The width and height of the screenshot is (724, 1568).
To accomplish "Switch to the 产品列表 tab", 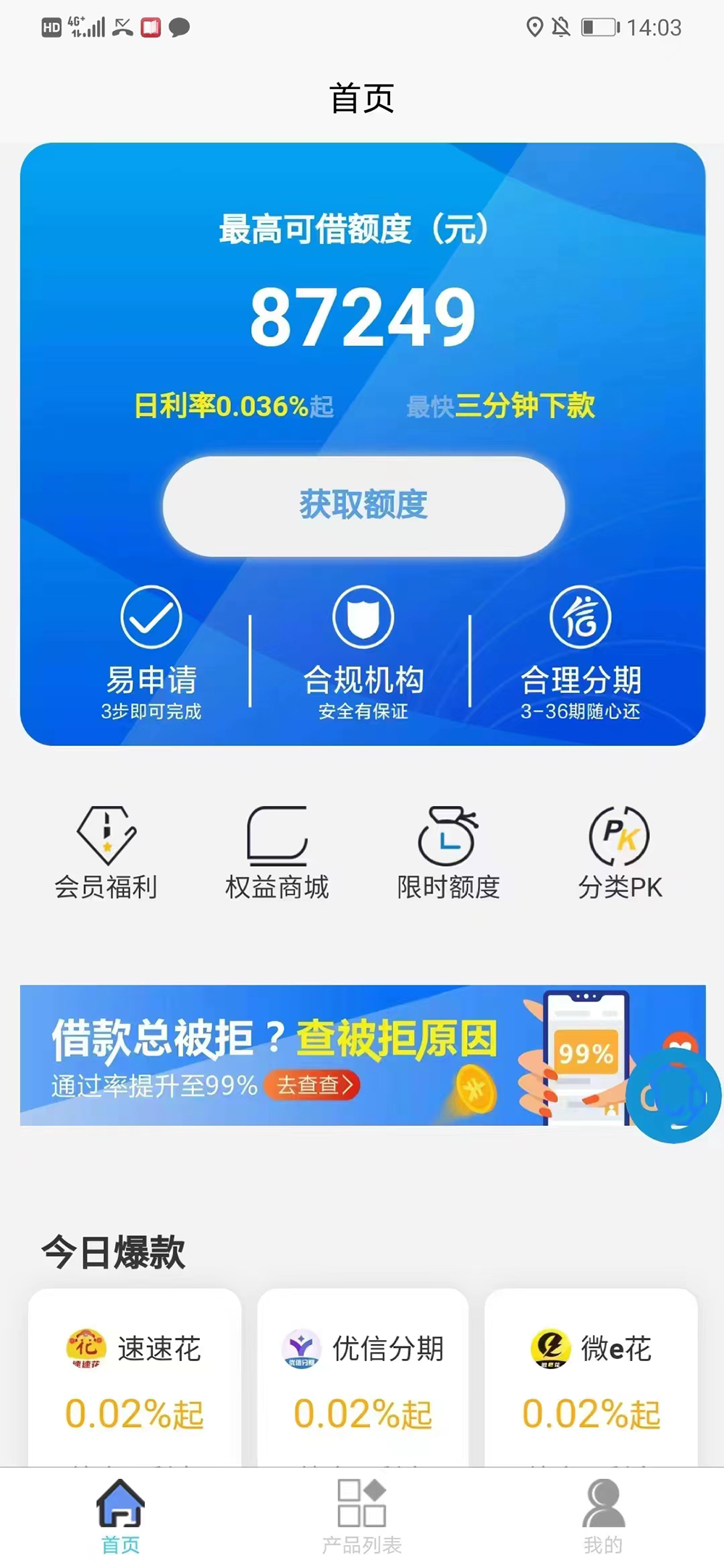I will tap(362, 1517).
